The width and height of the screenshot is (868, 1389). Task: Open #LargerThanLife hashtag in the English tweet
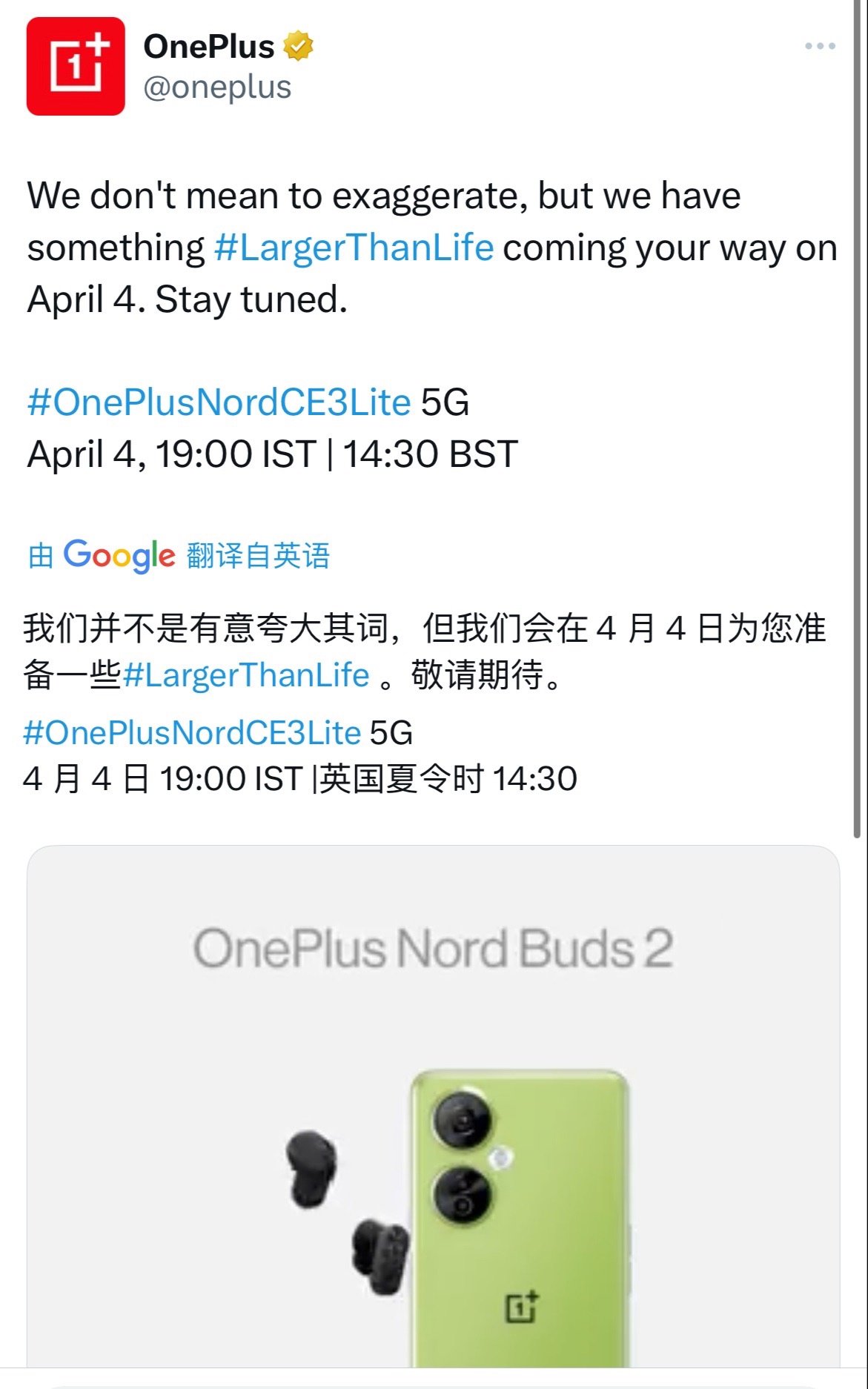click(354, 248)
